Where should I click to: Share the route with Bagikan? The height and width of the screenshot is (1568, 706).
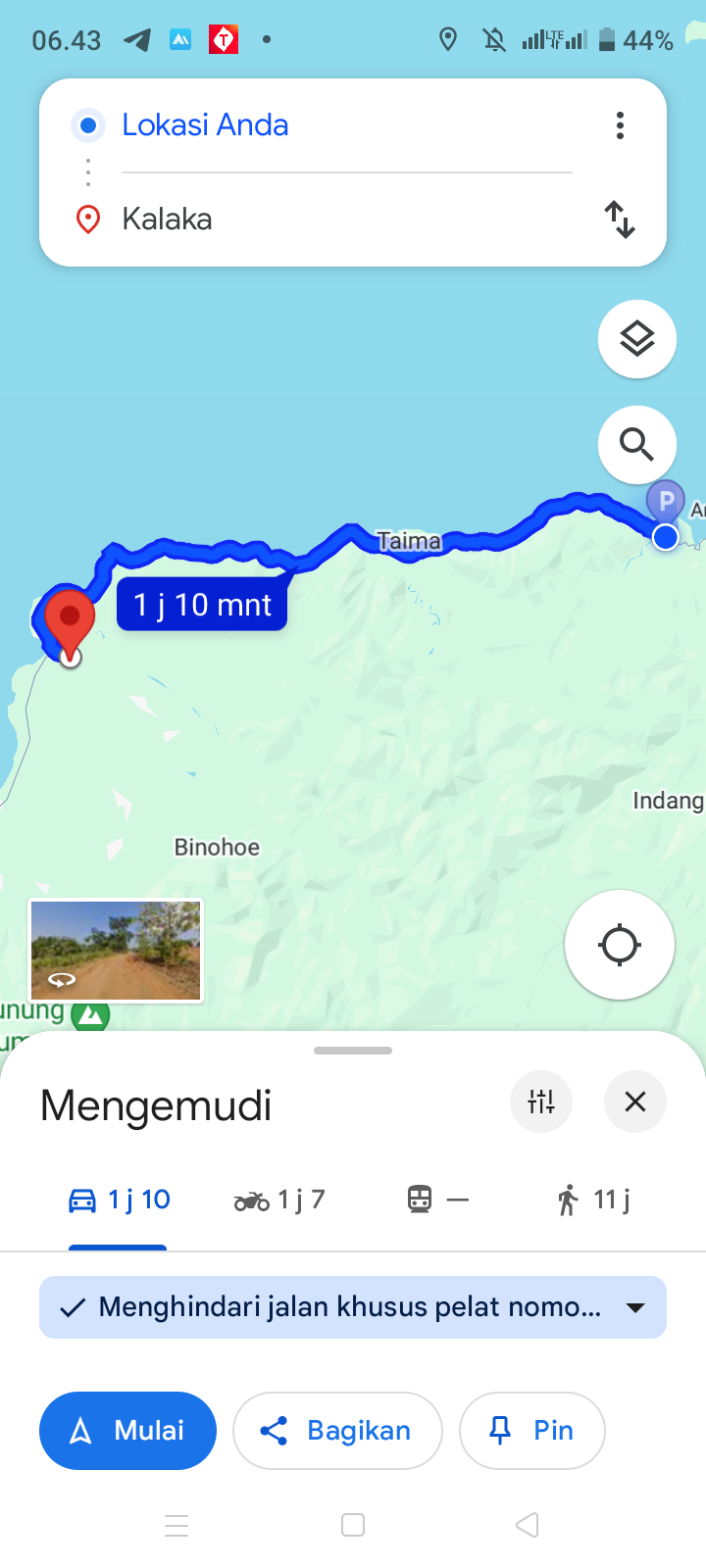point(337,1431)
